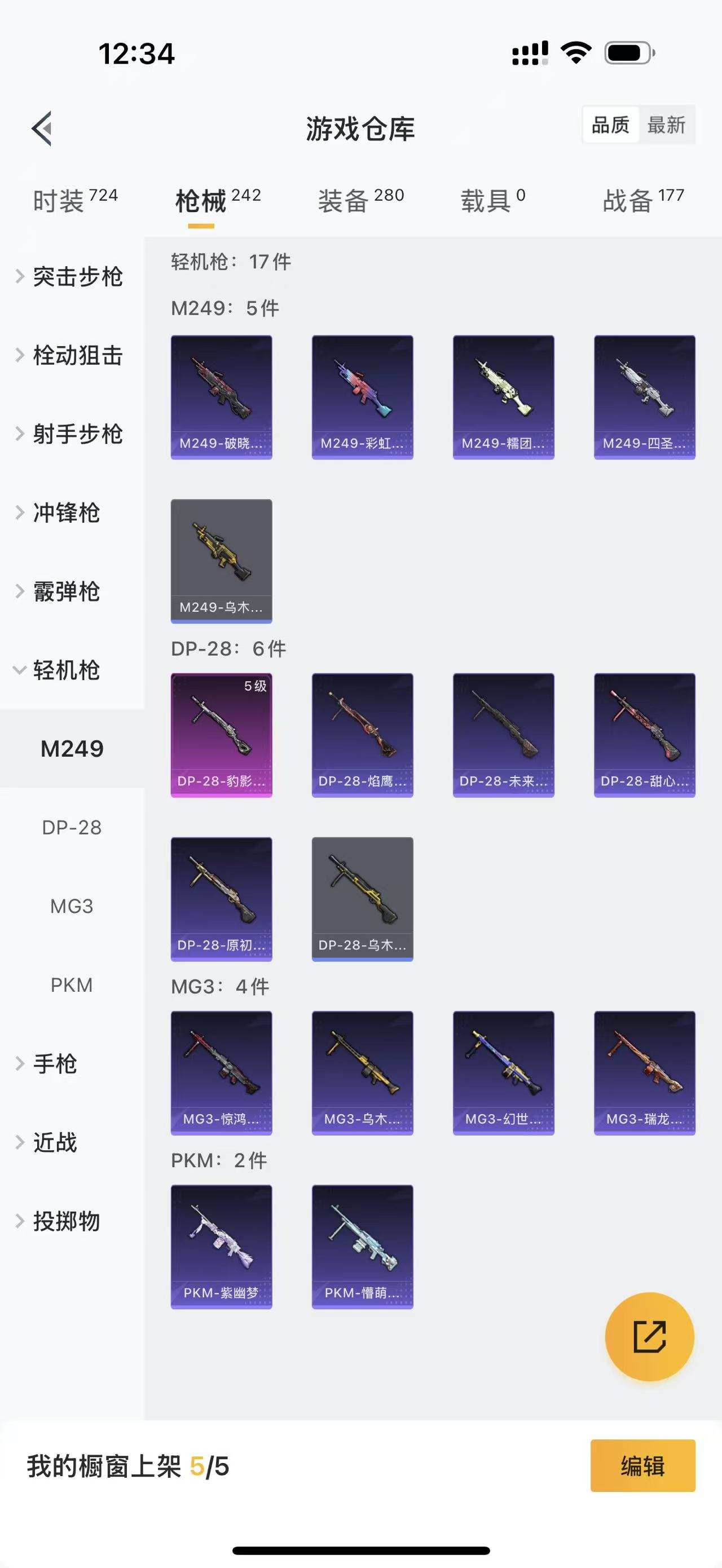This screenshot has height=1568, width=722.
Task: Open the M249-彩虹 skin
Action: (362, 397)
